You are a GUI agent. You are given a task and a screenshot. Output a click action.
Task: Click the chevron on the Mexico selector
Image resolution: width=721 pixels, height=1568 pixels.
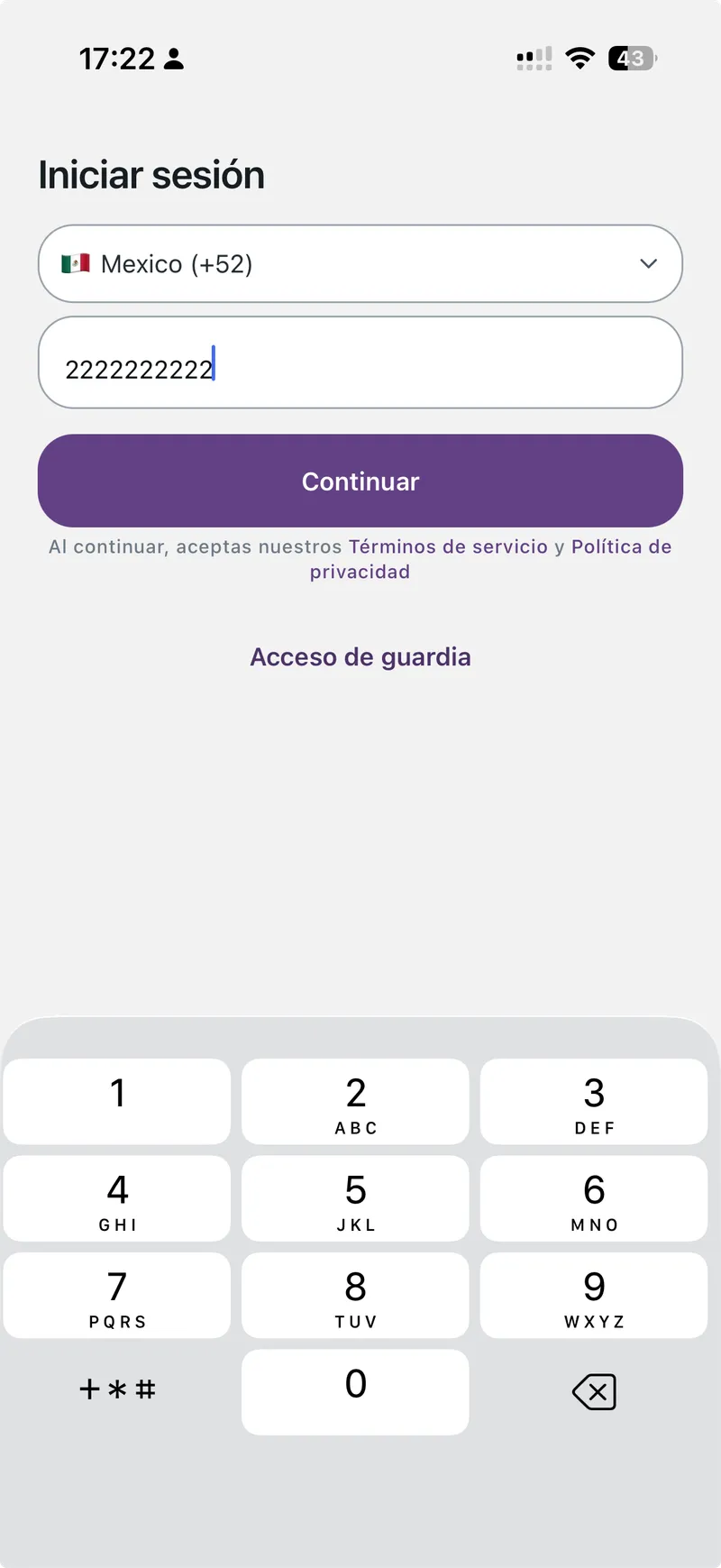(648, 263)
